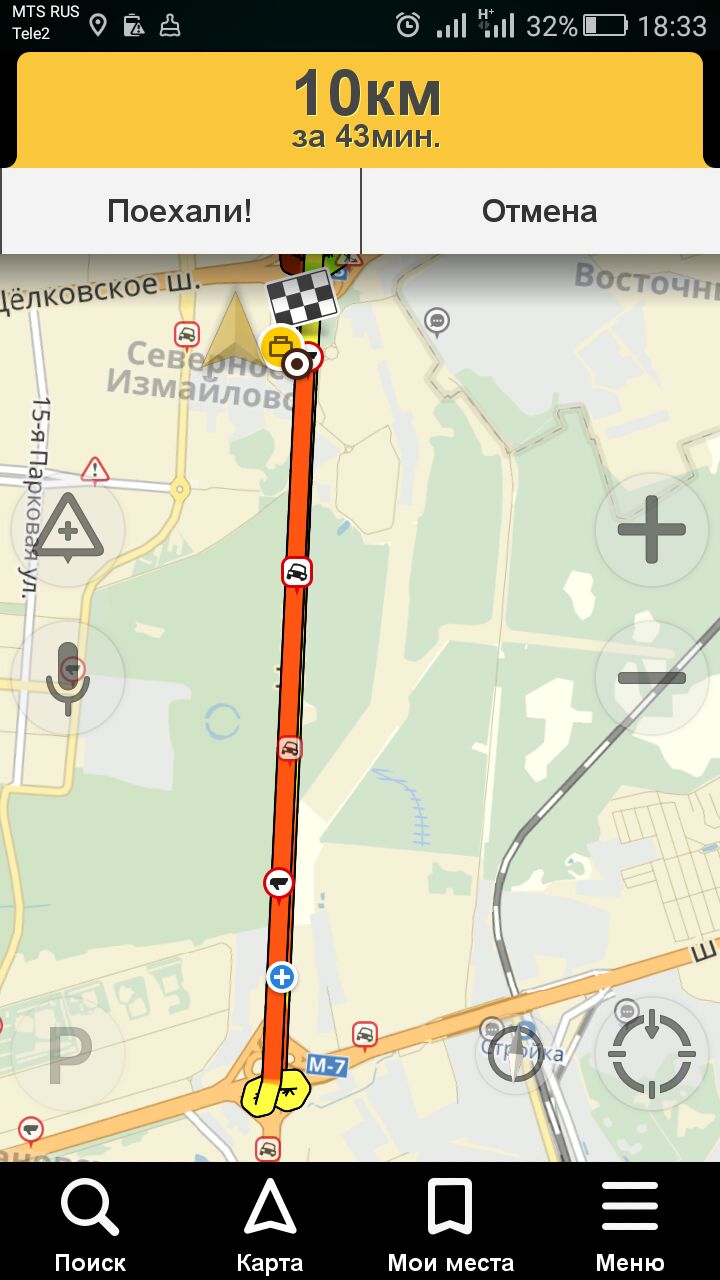Open the Поиск tab
Viewport: 720px width, 1280px height.
pyautogui.click(x=90, y=1225)
